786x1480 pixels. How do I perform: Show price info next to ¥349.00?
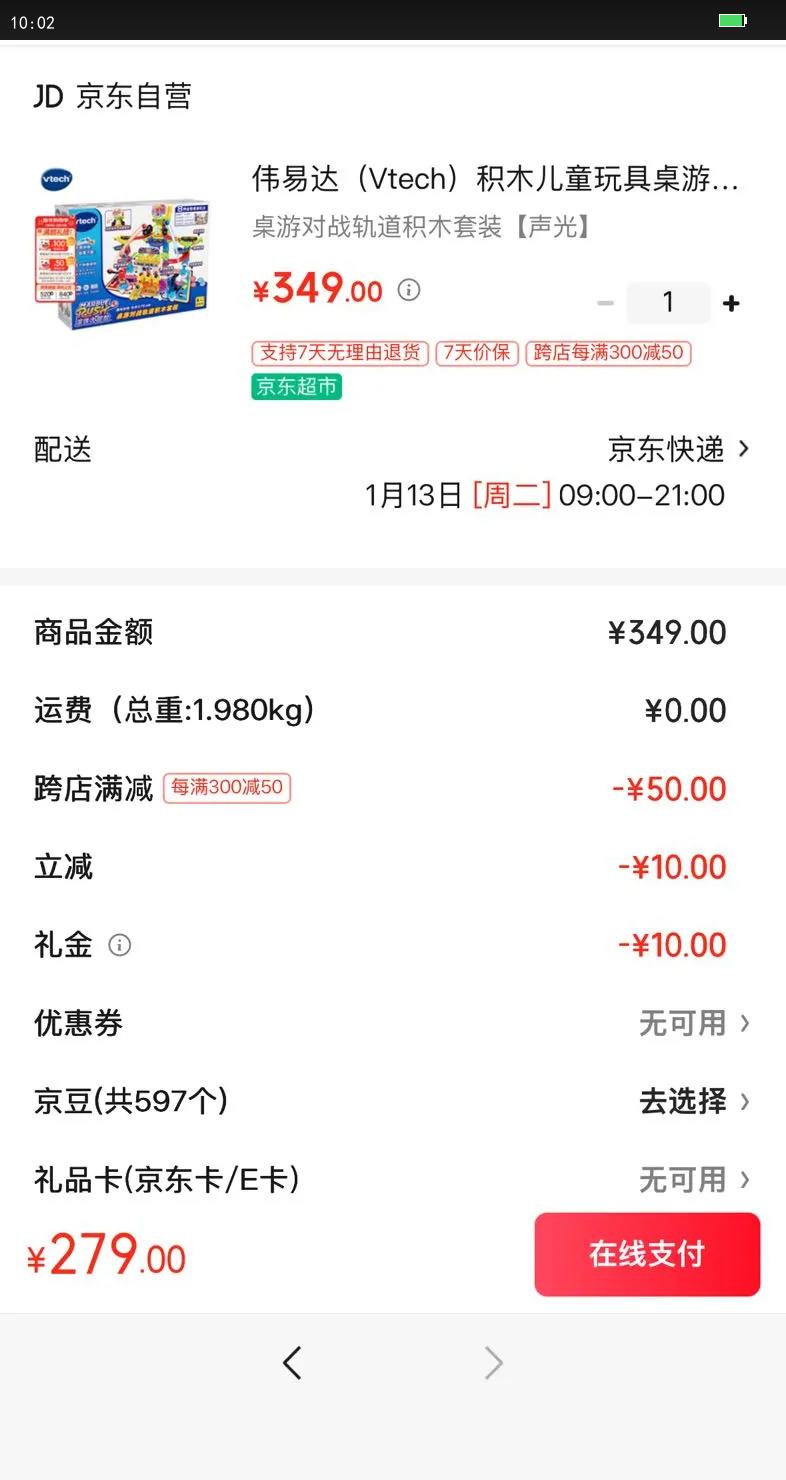click(408, 290)
